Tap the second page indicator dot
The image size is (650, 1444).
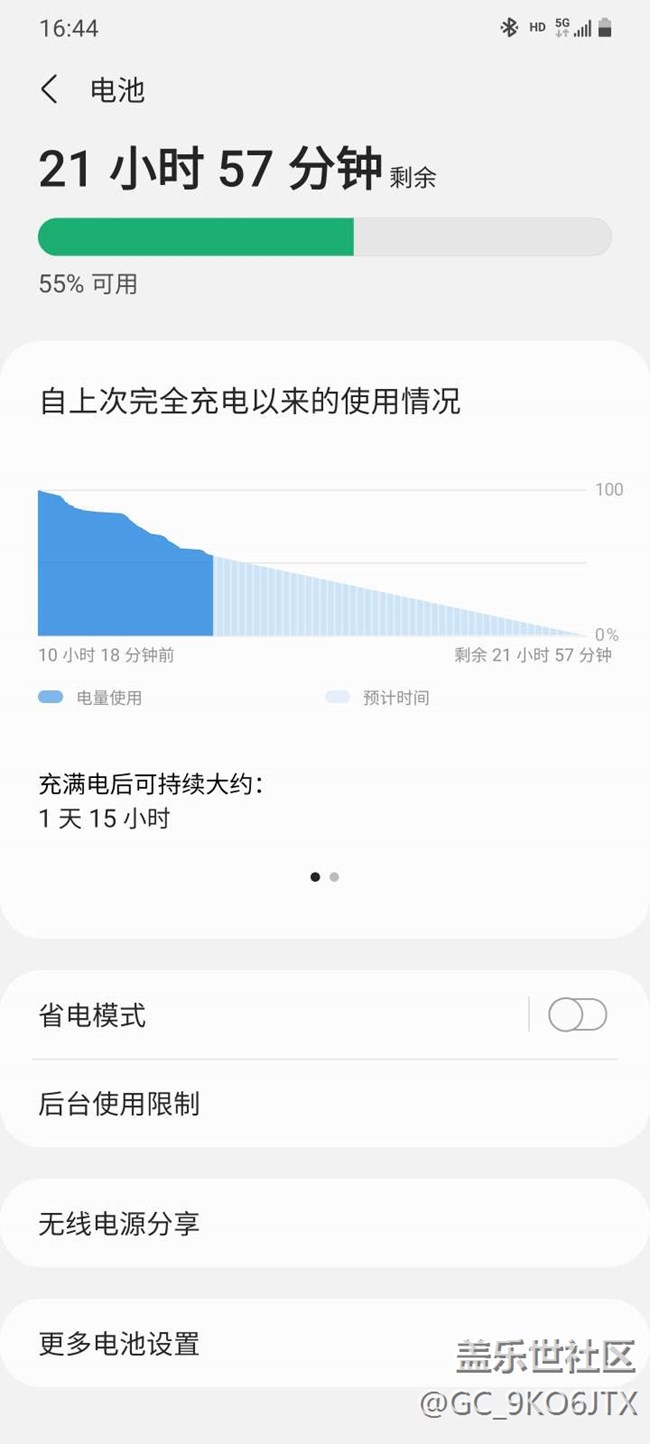point(334,877)
